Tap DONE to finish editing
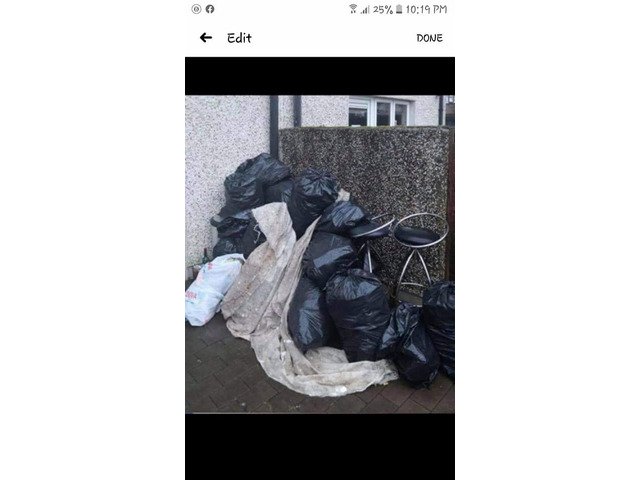This screenshot has width=640, height=480. [x=429, y=38]
